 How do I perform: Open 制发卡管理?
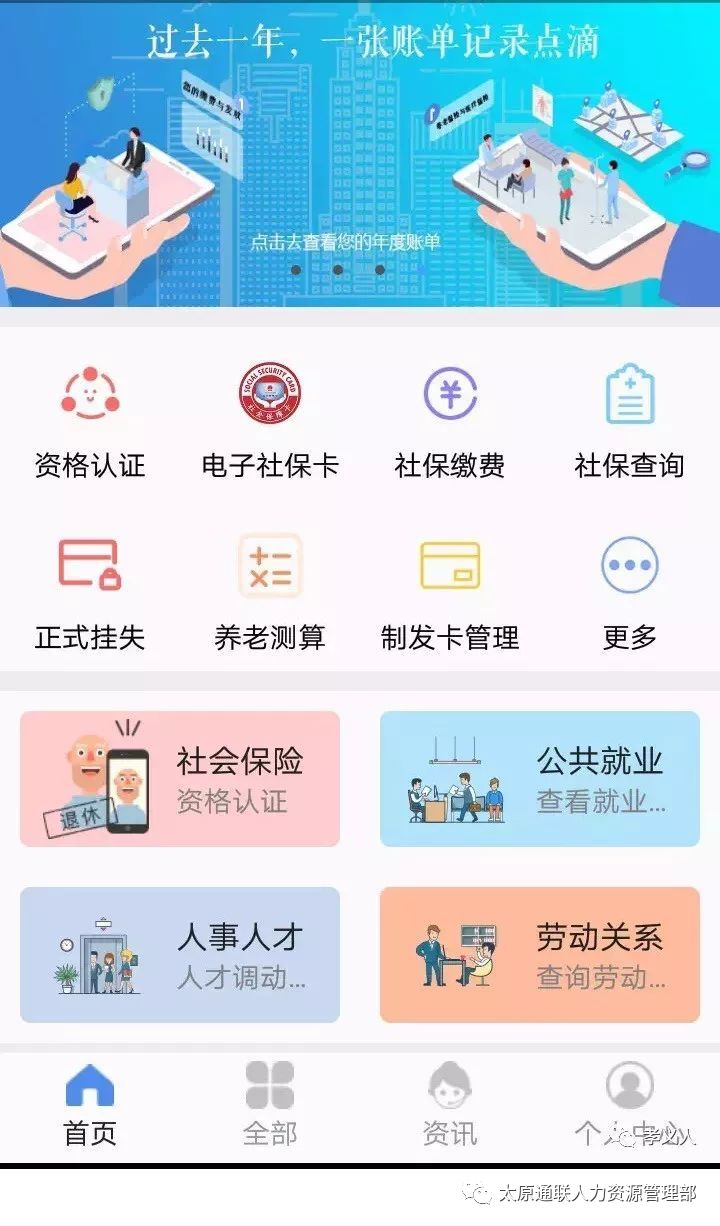[x=450, y=592]
